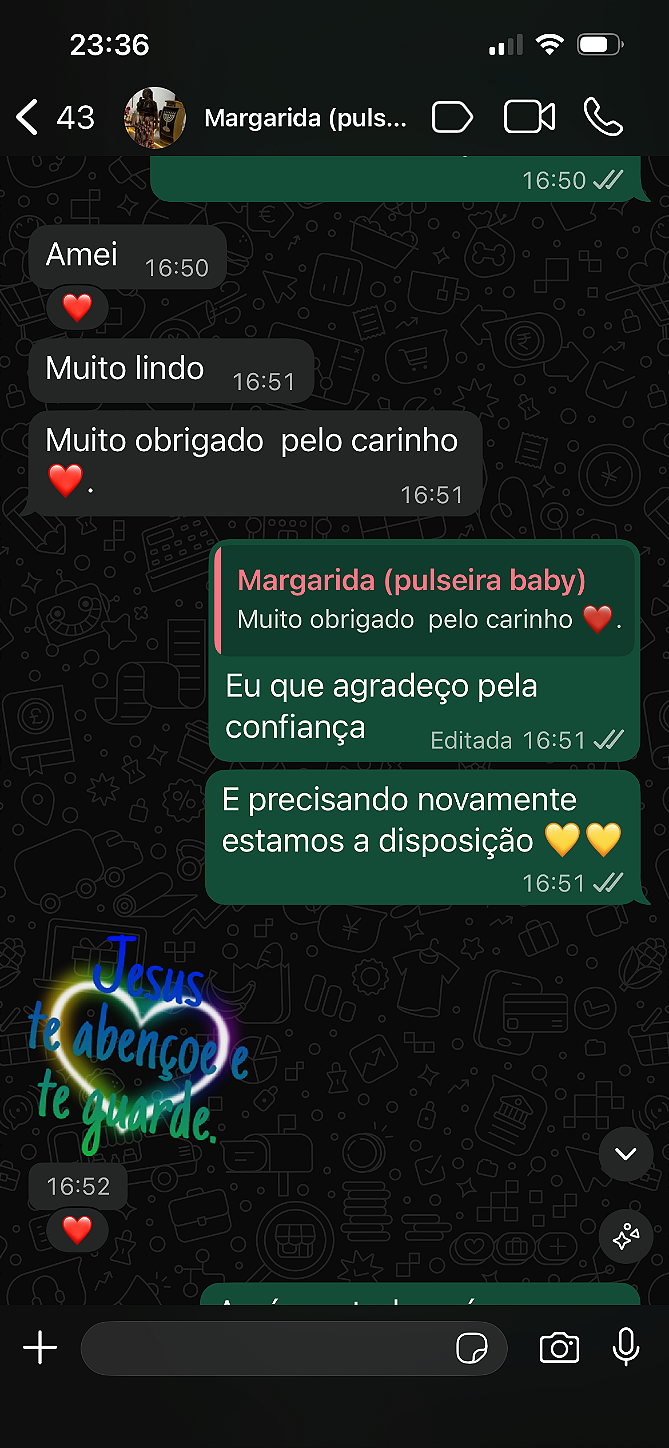Jump to the latest messages
The image size is (669, 1448).
pyautogui.click(x=626, y=1154)
